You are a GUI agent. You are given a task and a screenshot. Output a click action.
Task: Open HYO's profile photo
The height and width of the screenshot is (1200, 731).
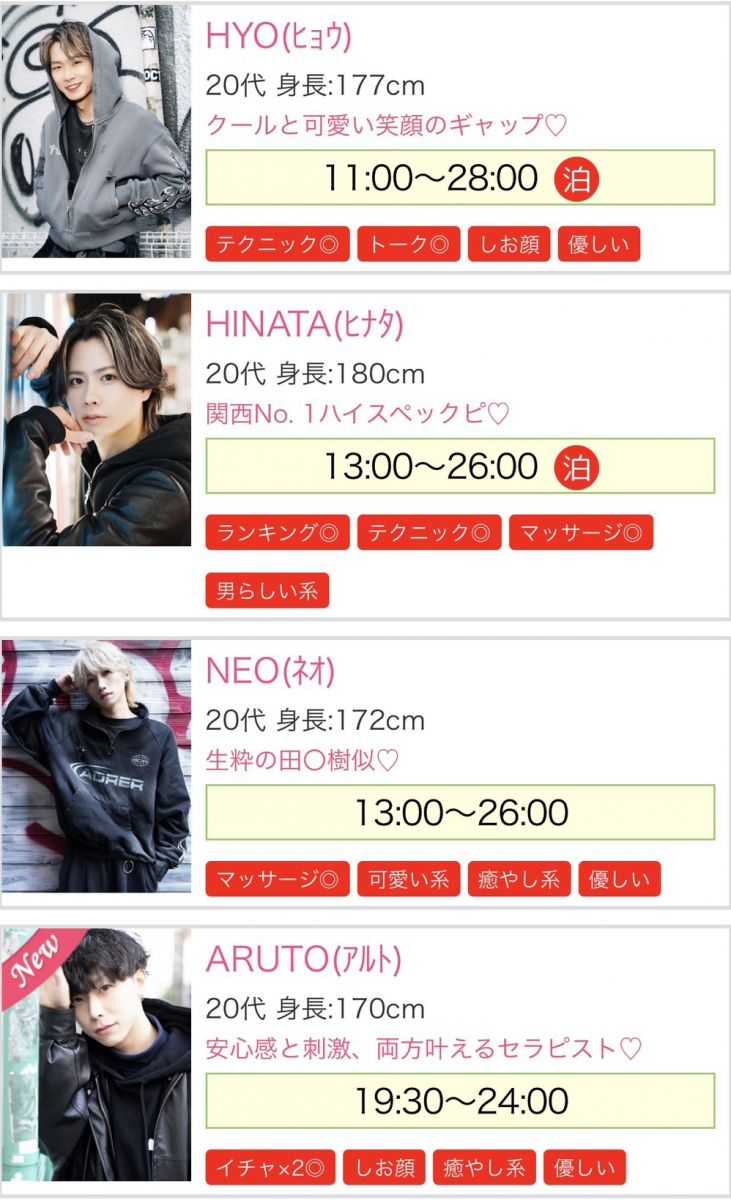[96, 132]
